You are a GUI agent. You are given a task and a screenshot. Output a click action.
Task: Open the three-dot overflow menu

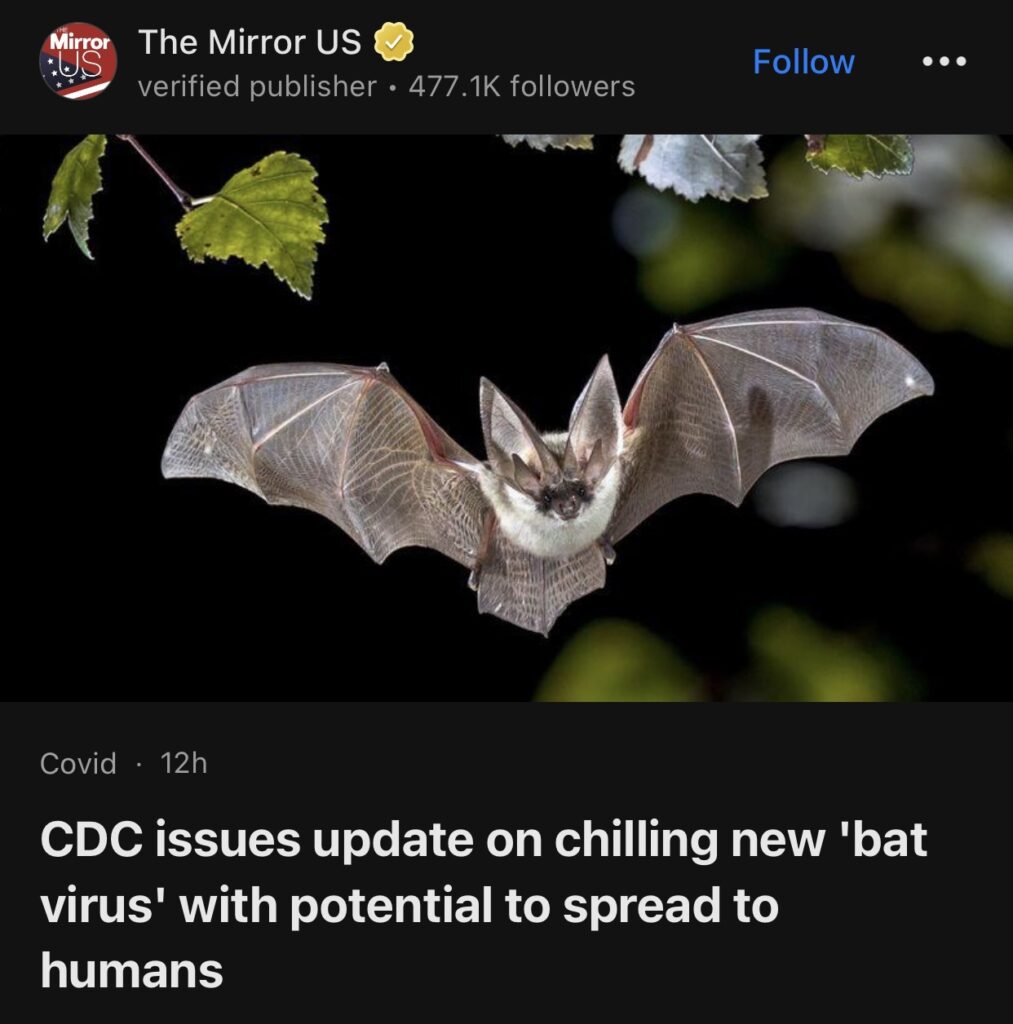pos(944,62)
